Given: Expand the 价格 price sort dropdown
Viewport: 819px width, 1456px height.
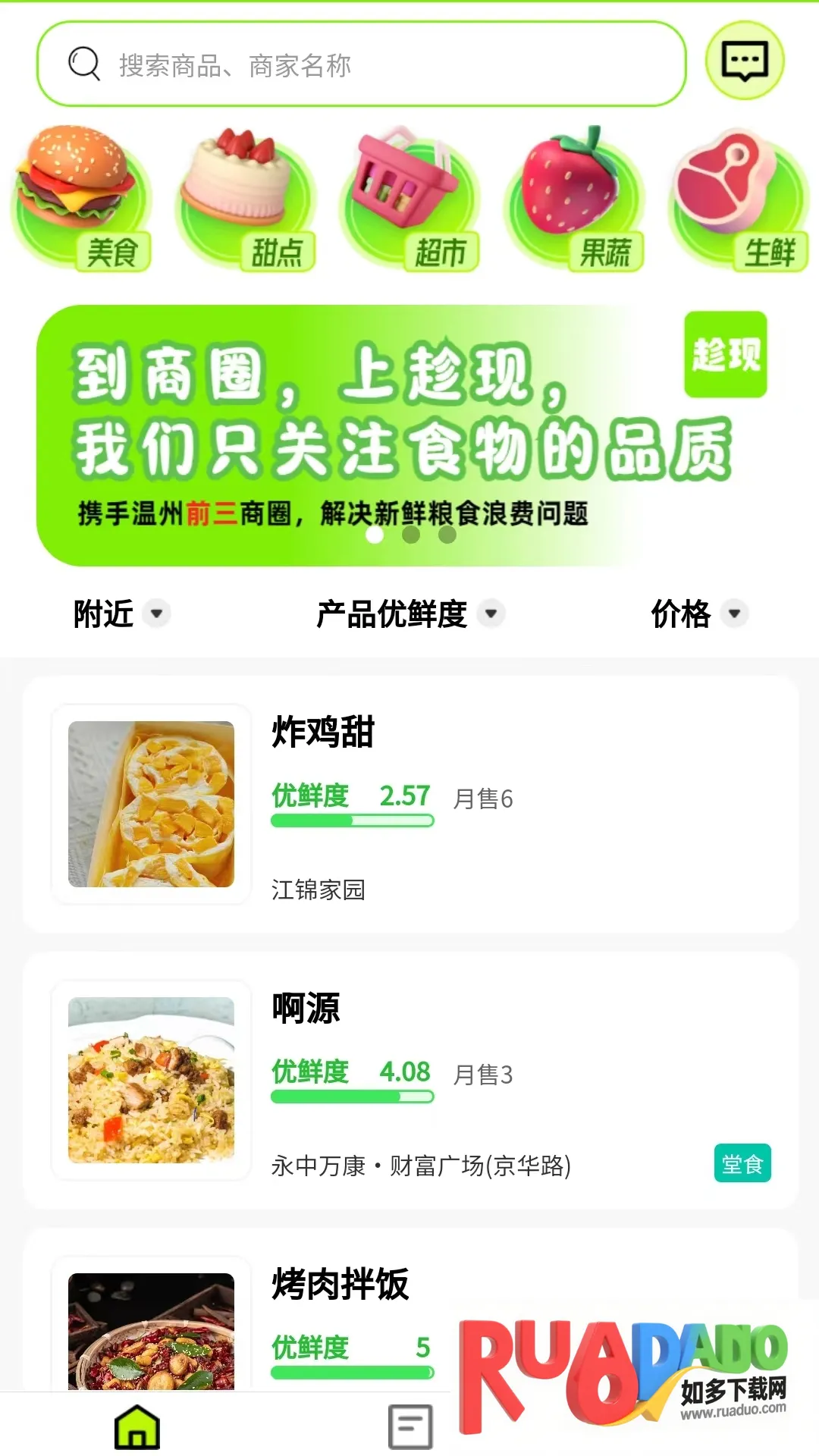Looking at the screenshot, I should tap(698, 613).
